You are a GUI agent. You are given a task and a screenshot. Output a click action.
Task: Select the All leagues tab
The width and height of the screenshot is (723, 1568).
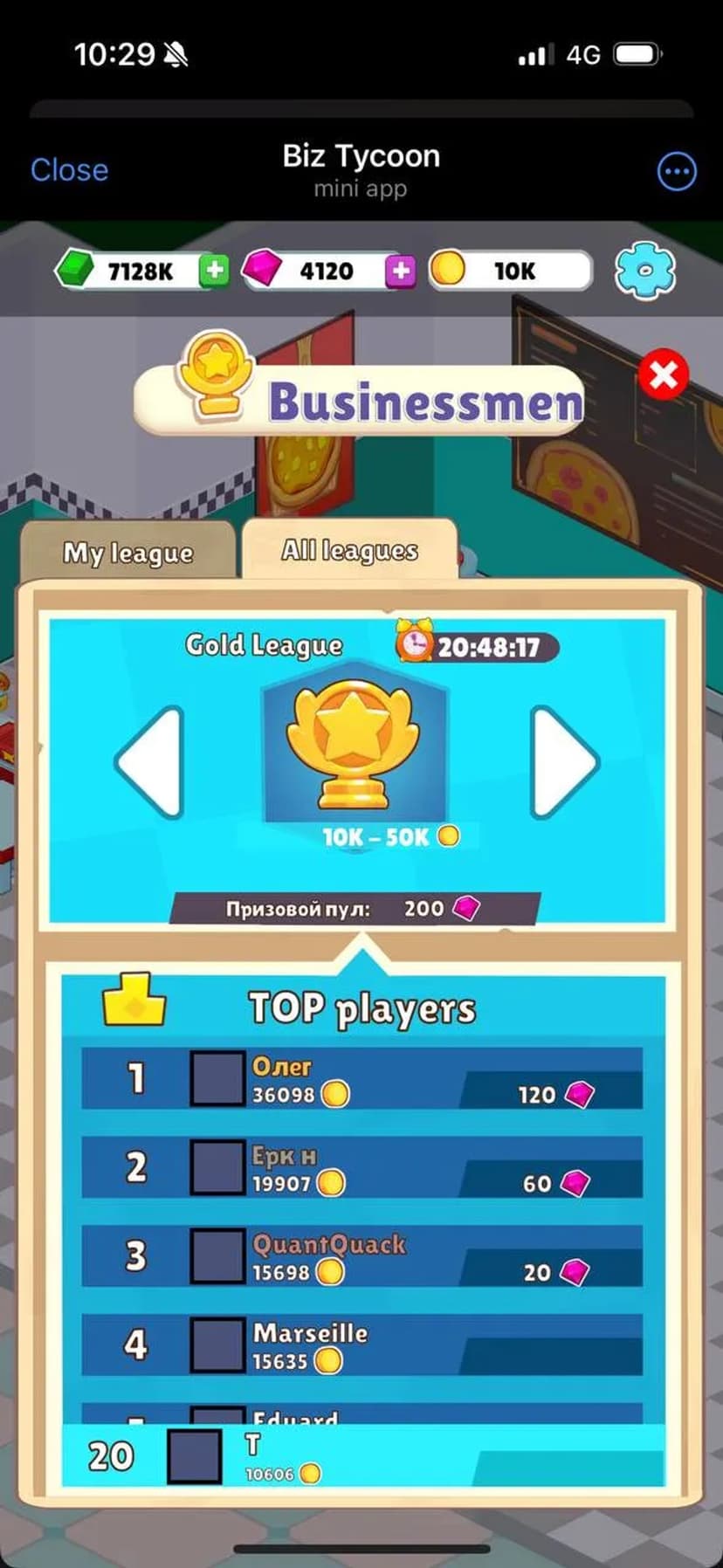pos(349,550)
